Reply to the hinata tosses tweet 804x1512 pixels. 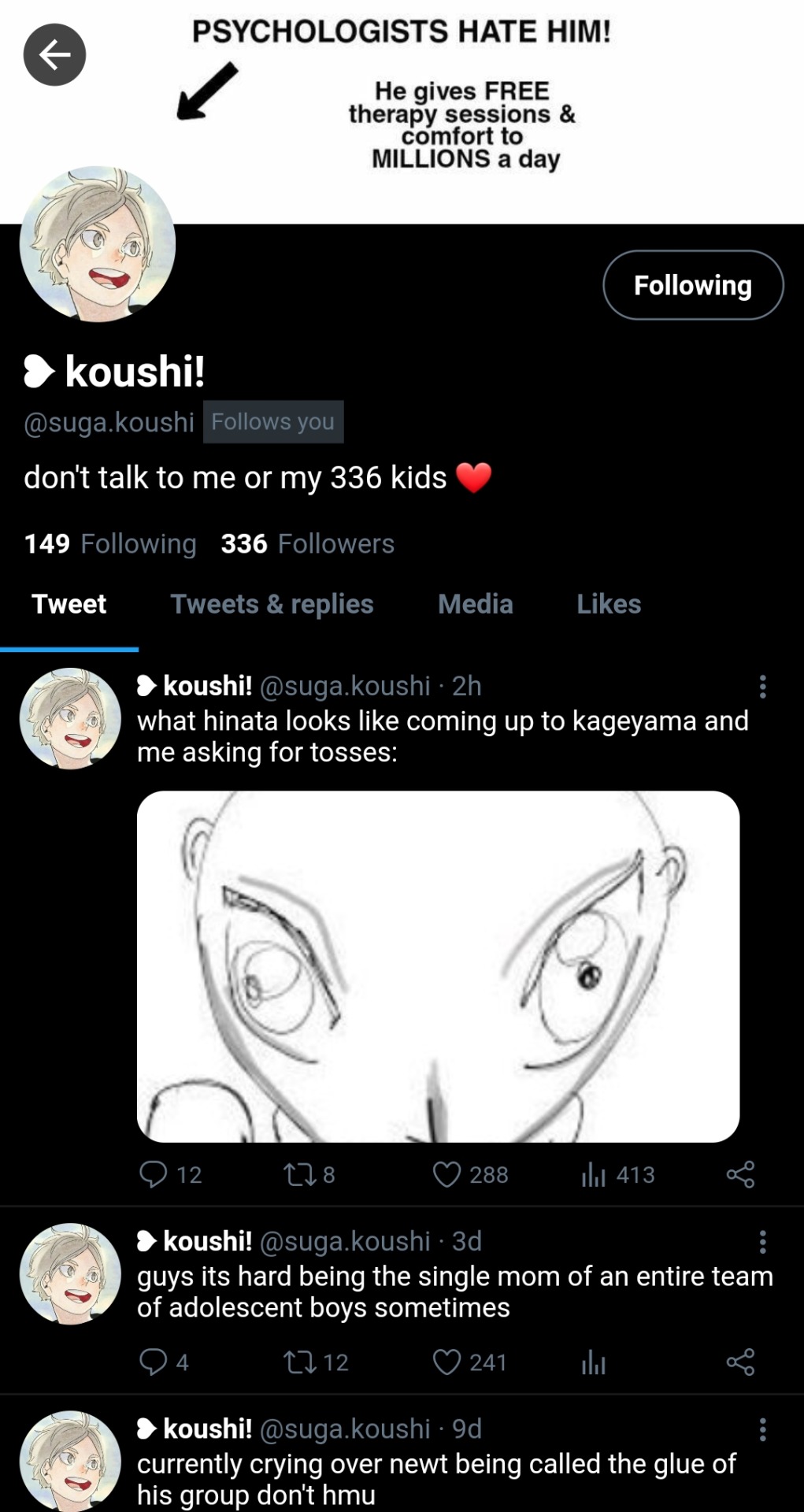click(154, 1174)
